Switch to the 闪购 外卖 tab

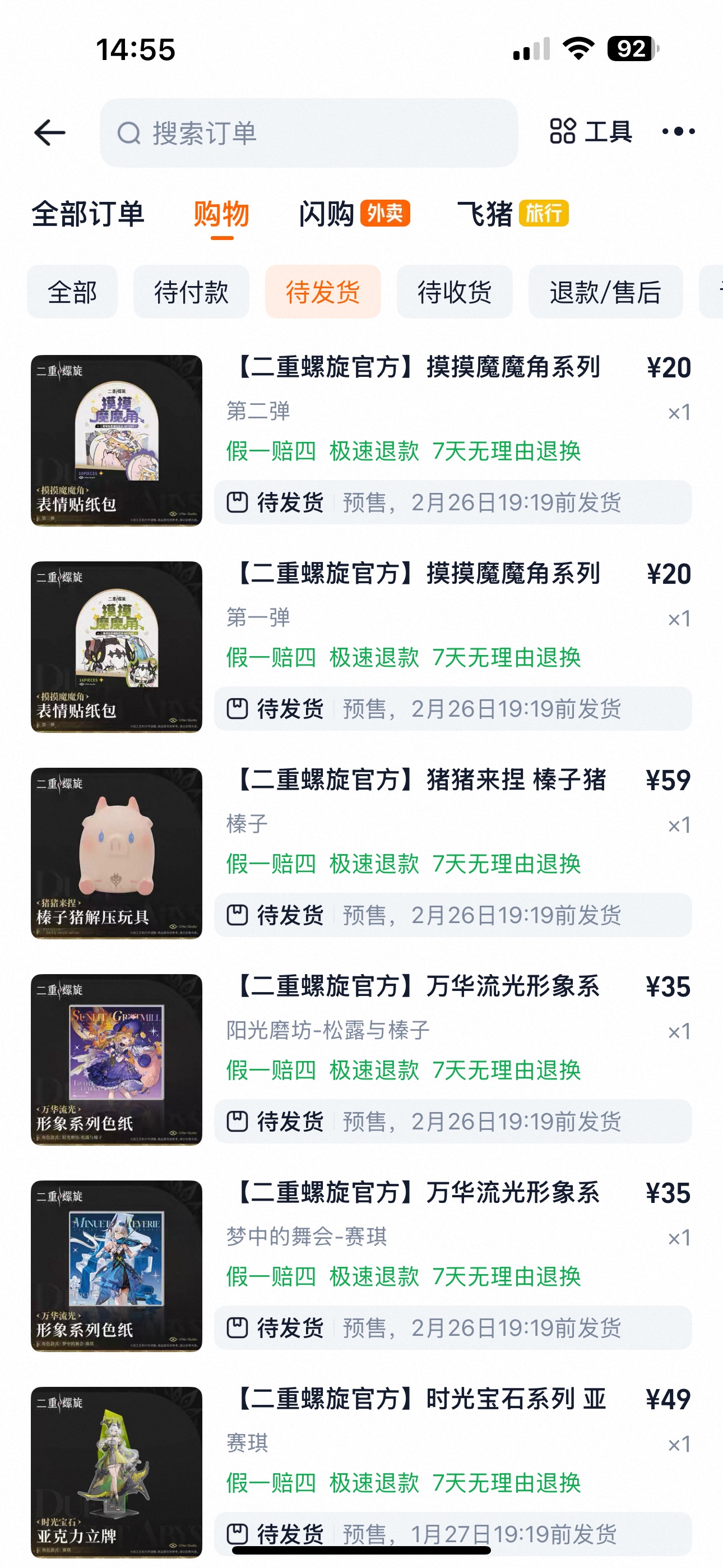point(354,214)
